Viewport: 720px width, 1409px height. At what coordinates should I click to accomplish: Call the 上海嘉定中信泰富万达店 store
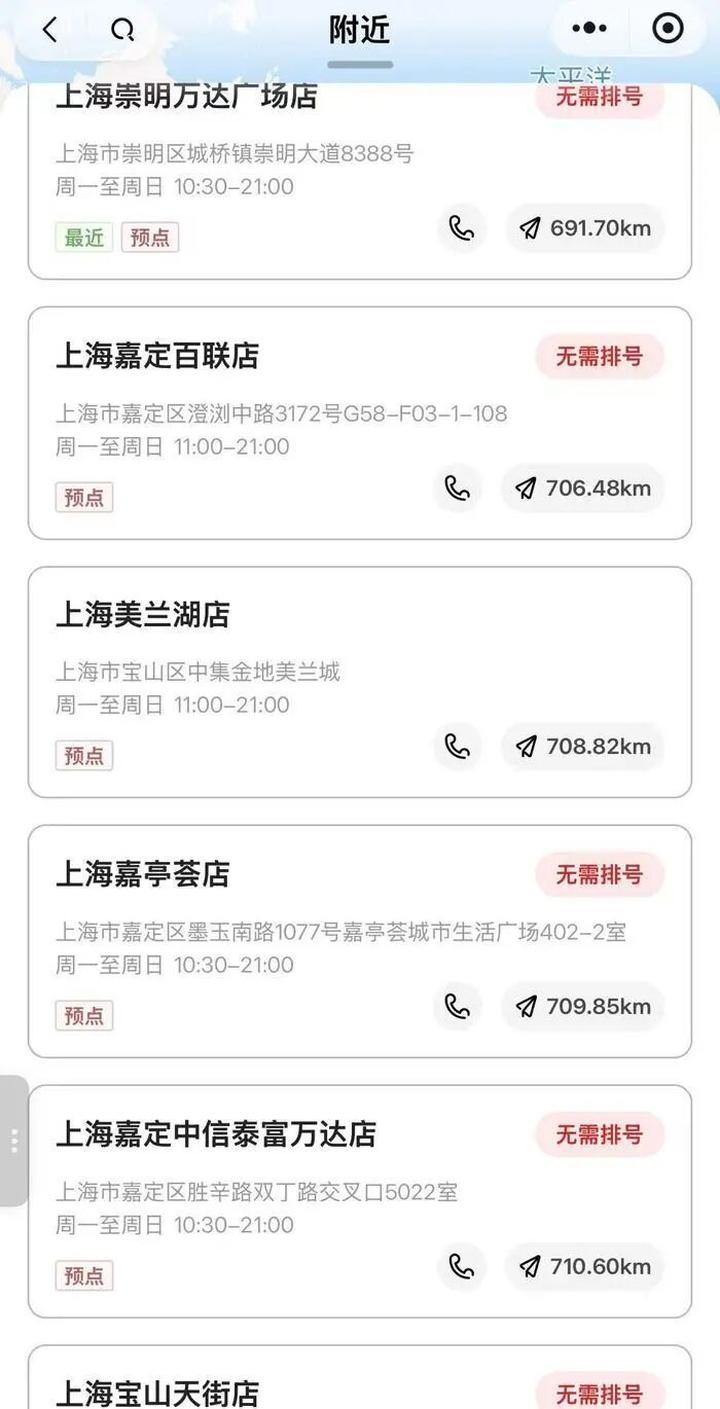click(x=461, y=1266)
